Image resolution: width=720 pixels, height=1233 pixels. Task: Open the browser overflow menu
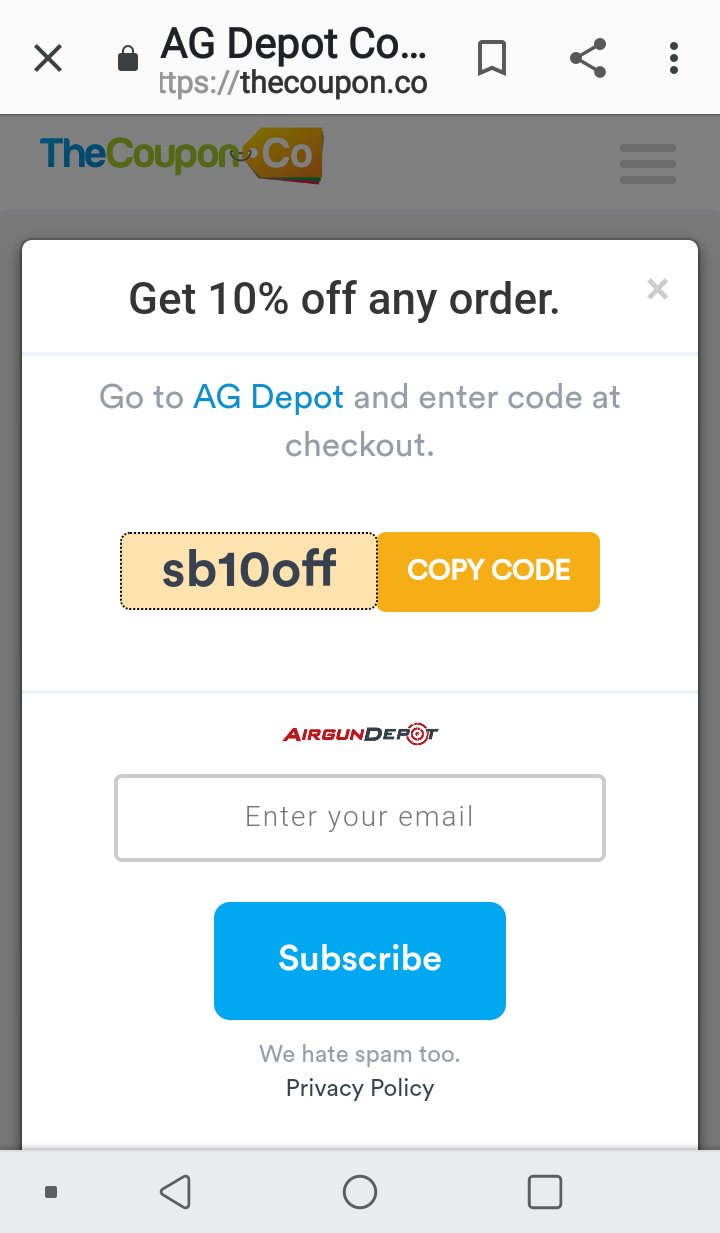(674, 59)
